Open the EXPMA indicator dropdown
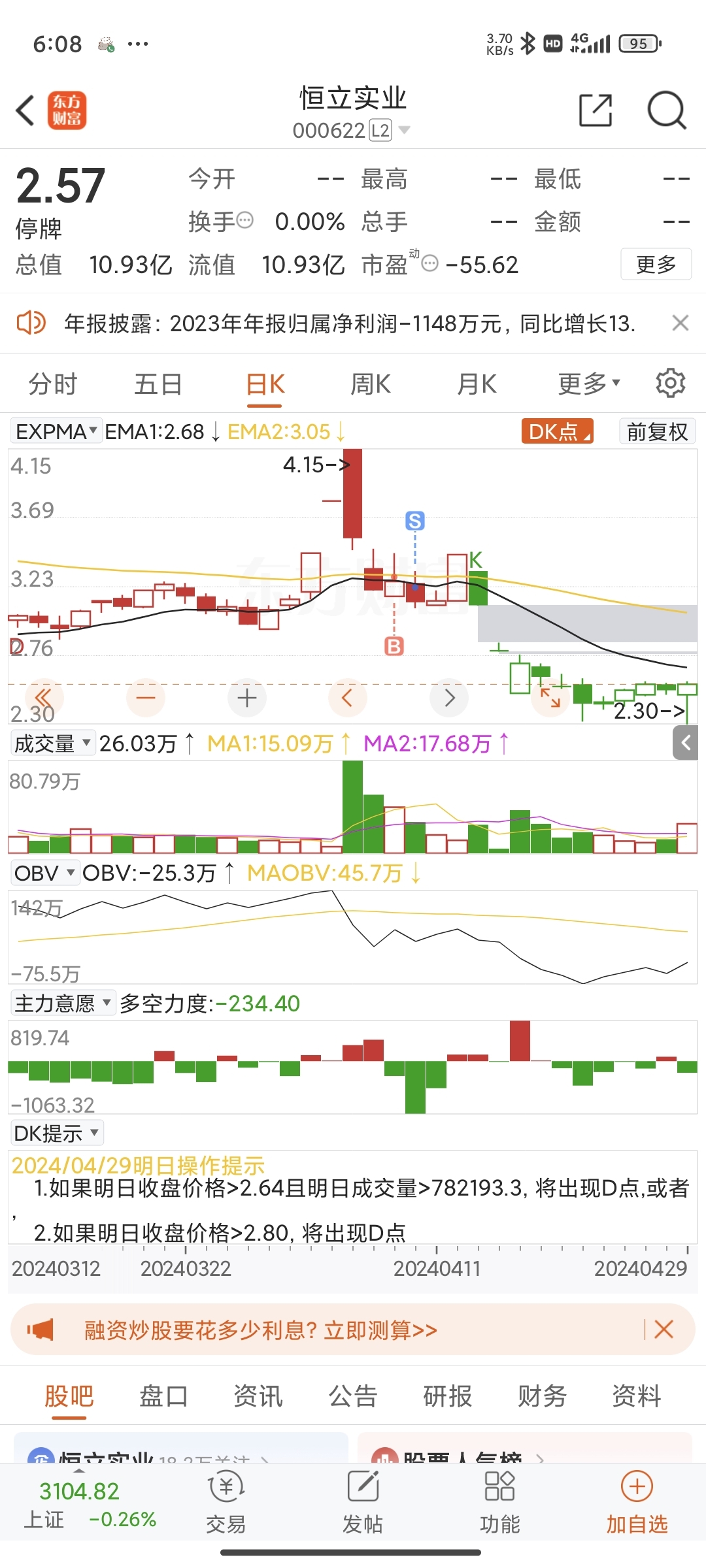Screen dimensions: 706x1568 click(x=56, y=431)
